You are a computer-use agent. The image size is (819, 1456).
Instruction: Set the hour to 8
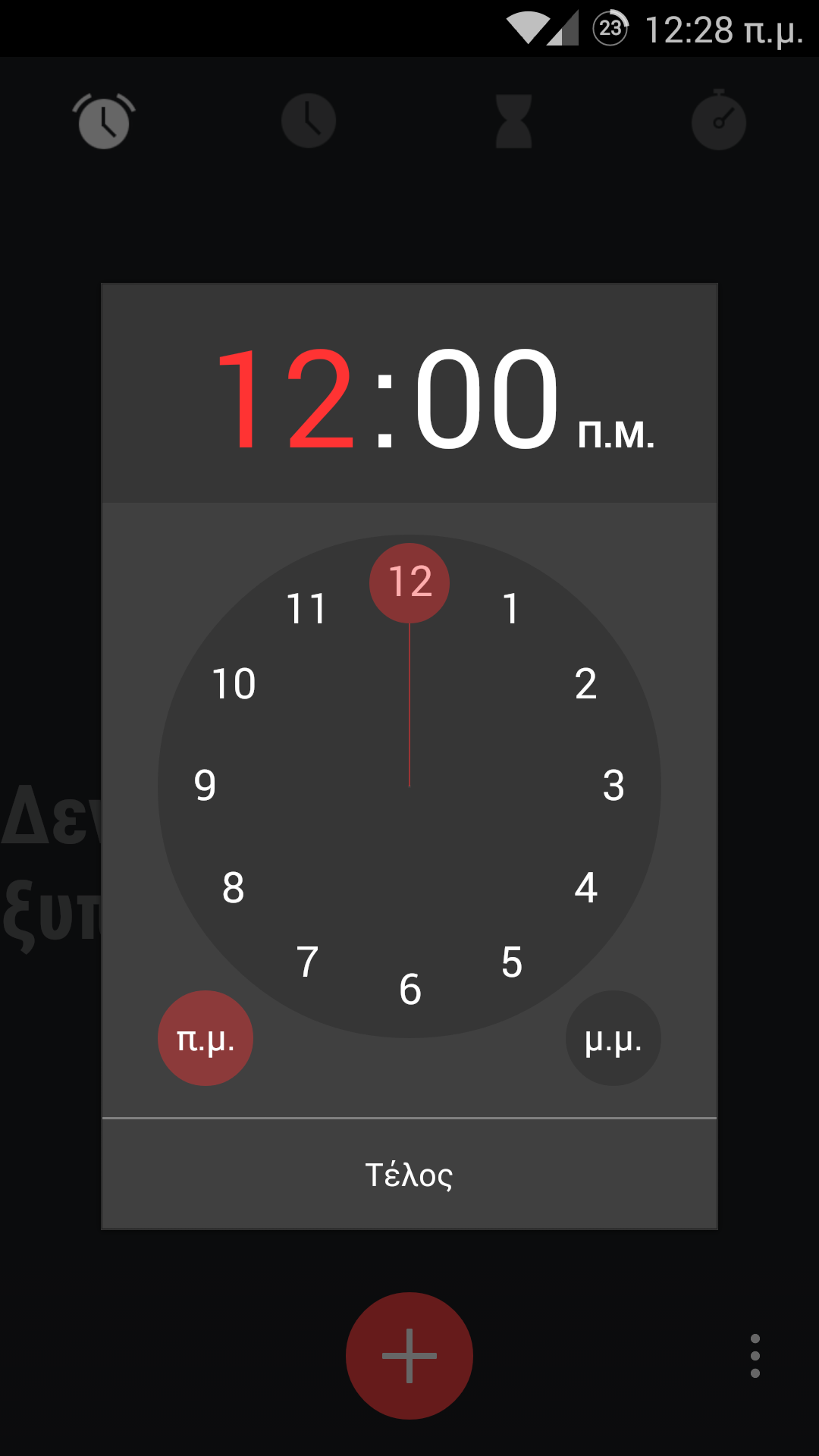234,888
